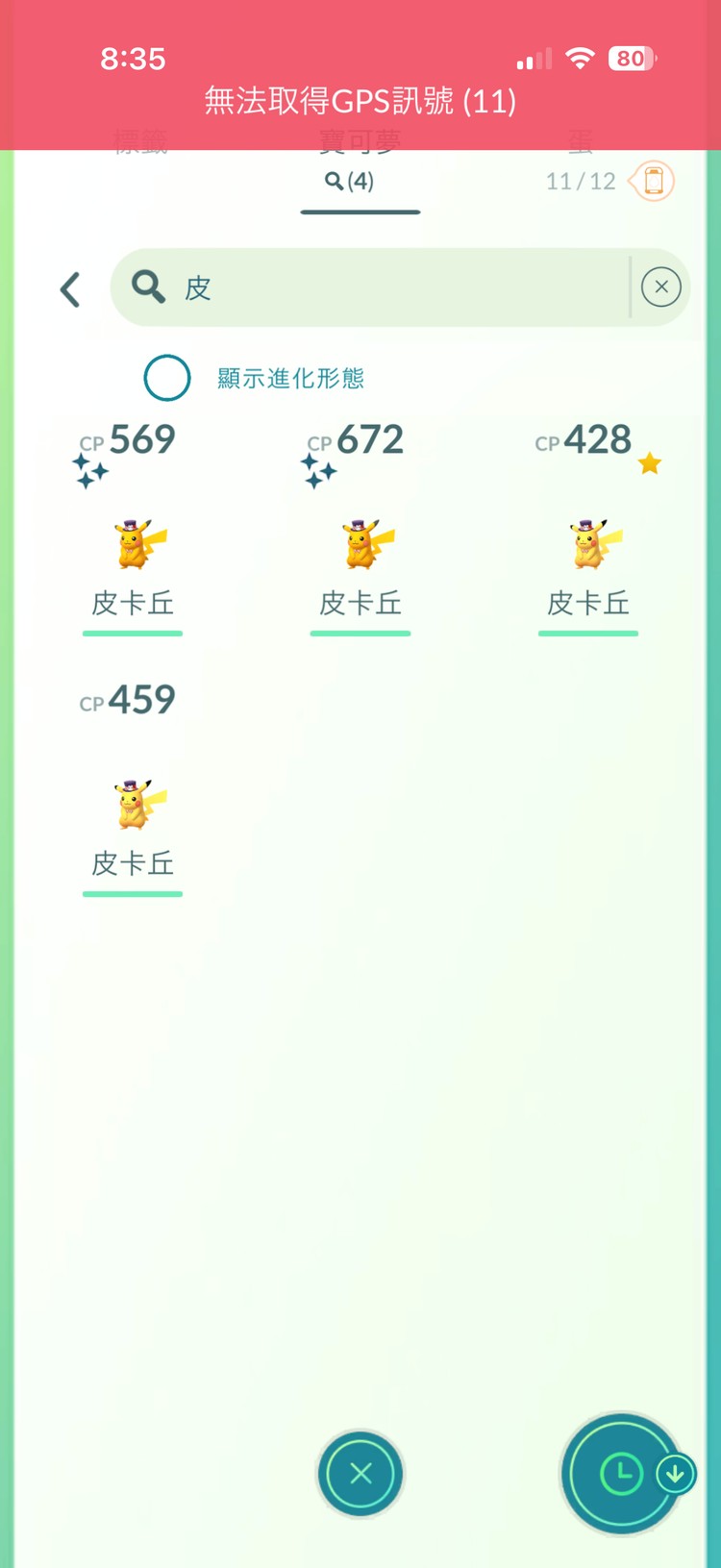This screenshot has height=1568, width=721.
Task: Toggle favorite status on CP 428 Pikachu
Action: [x=651, y=462]
